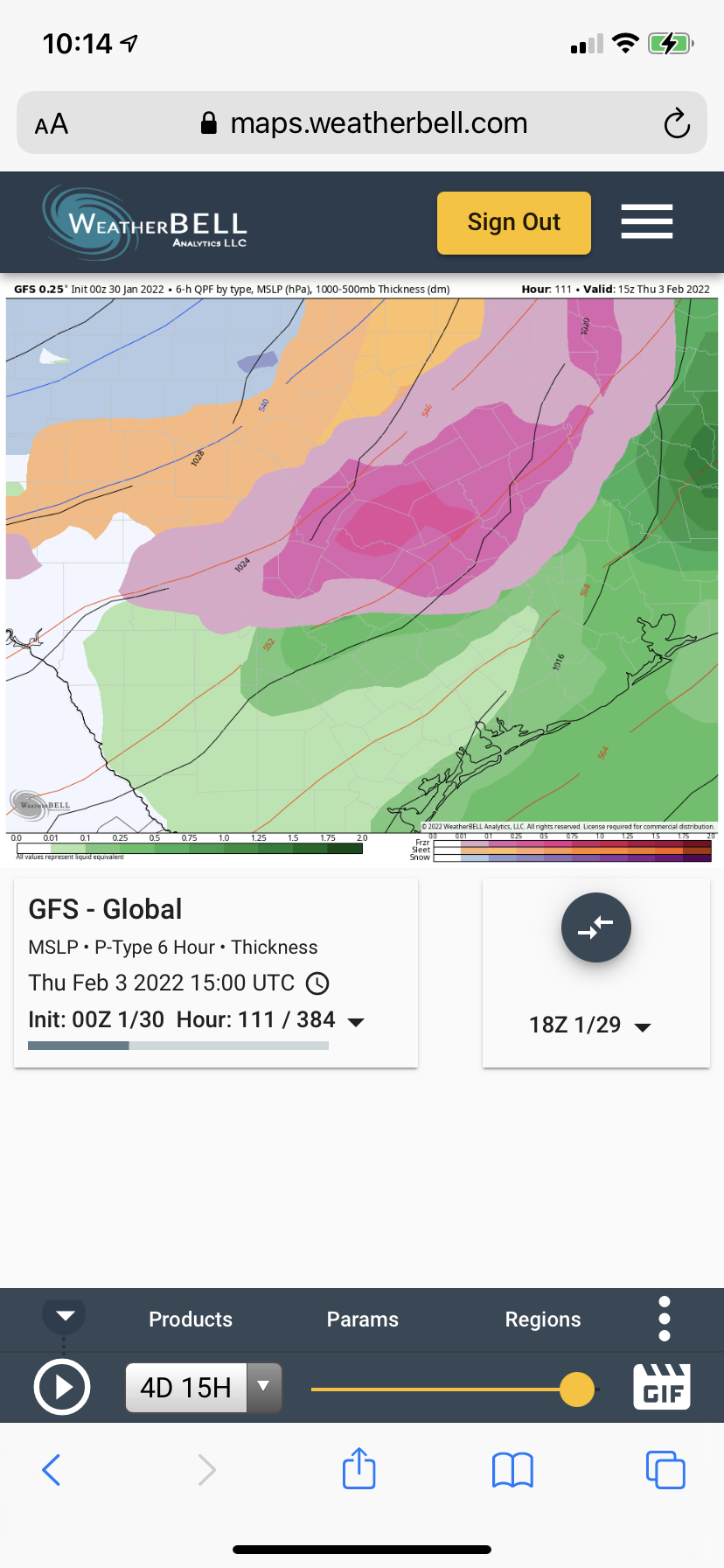Reload the page in Safari
724x1568 pixels.
676,123
